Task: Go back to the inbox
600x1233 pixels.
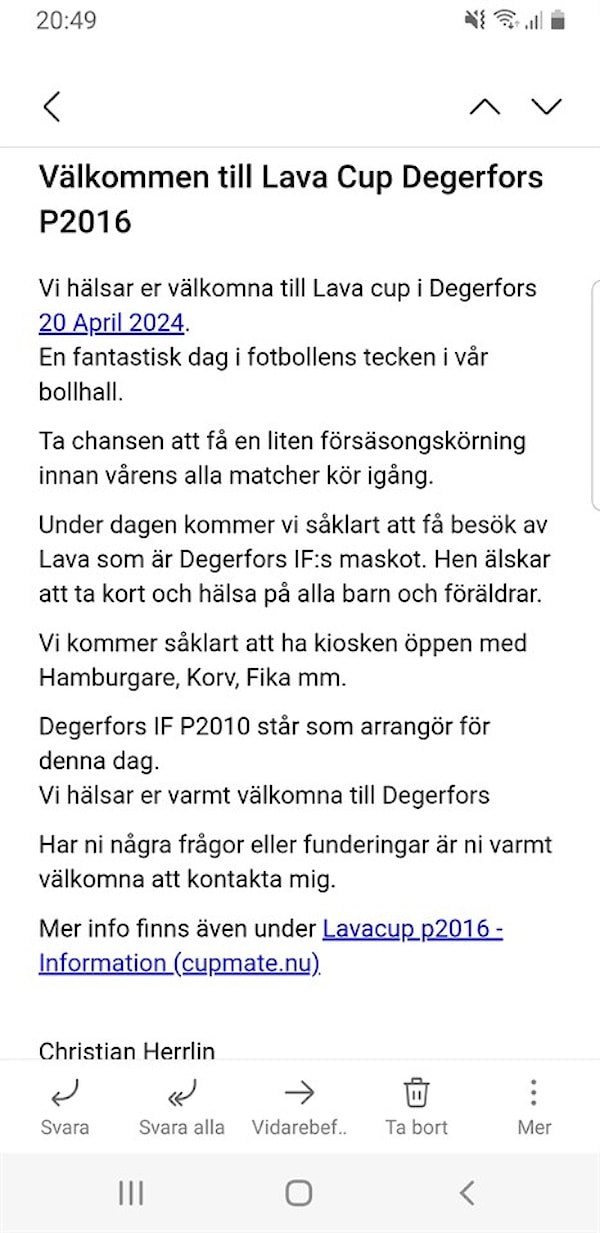Action: (x=52, y=107)
